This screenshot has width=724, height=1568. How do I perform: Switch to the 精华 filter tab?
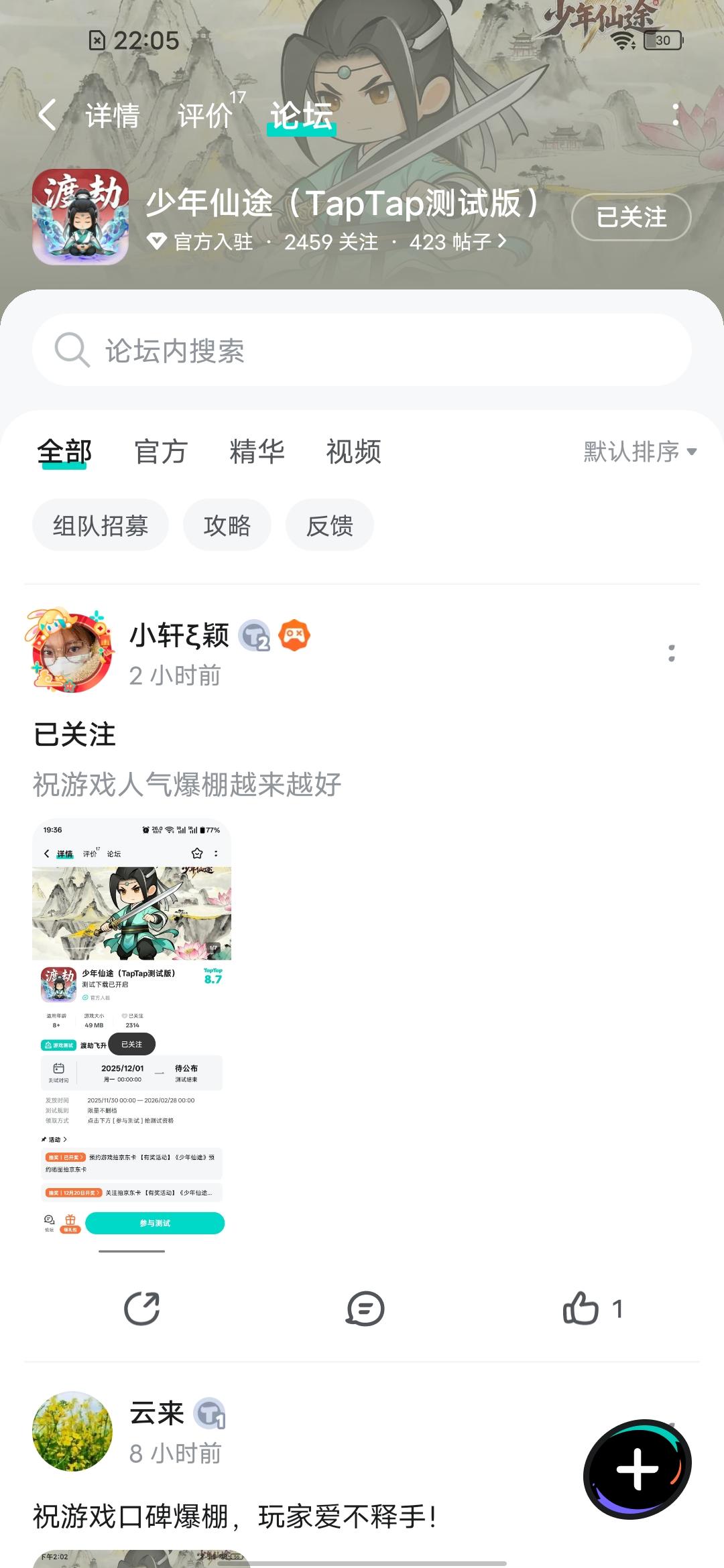[x=257, y=452]
